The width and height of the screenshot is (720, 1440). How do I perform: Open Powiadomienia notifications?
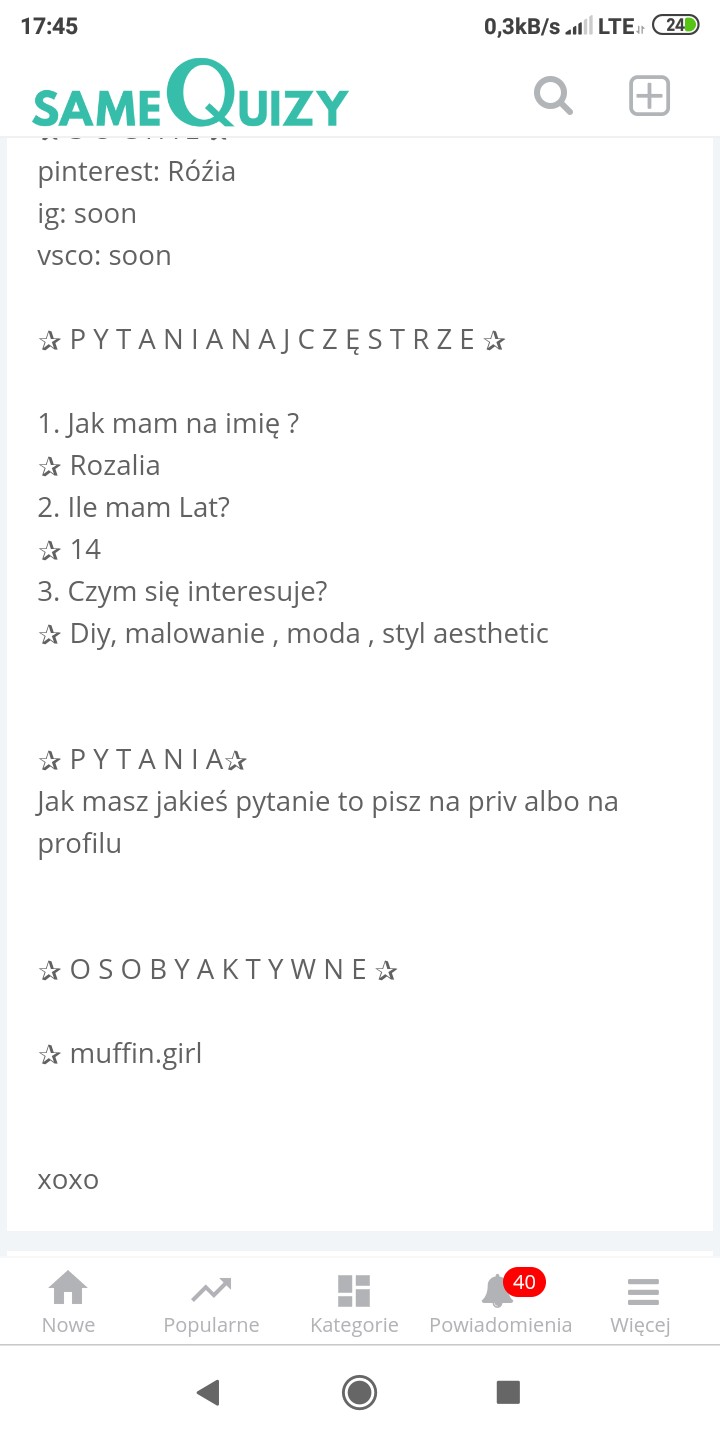[x=500, y=1302]
